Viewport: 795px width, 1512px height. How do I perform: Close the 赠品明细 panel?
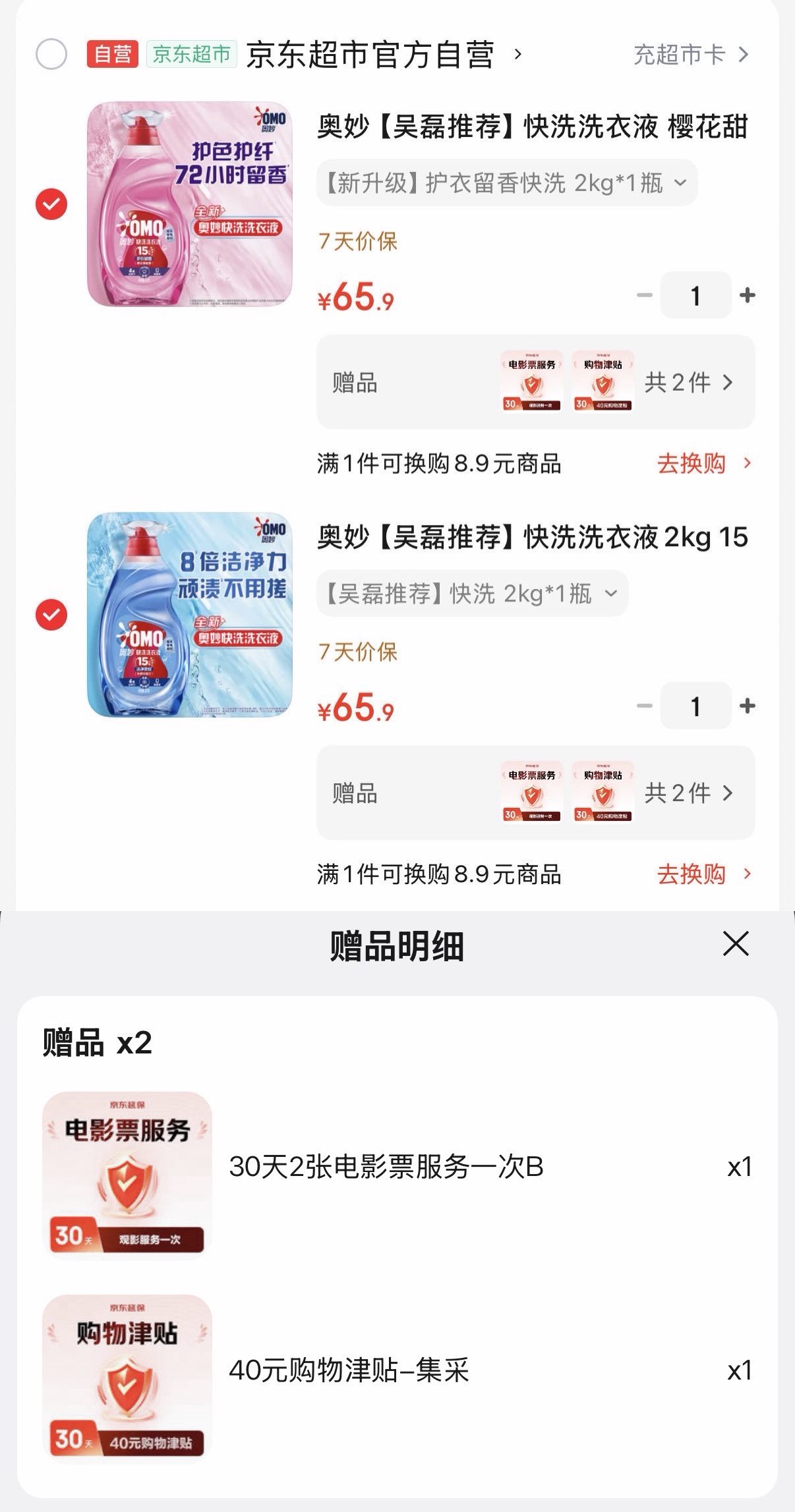tap(736, 944)
